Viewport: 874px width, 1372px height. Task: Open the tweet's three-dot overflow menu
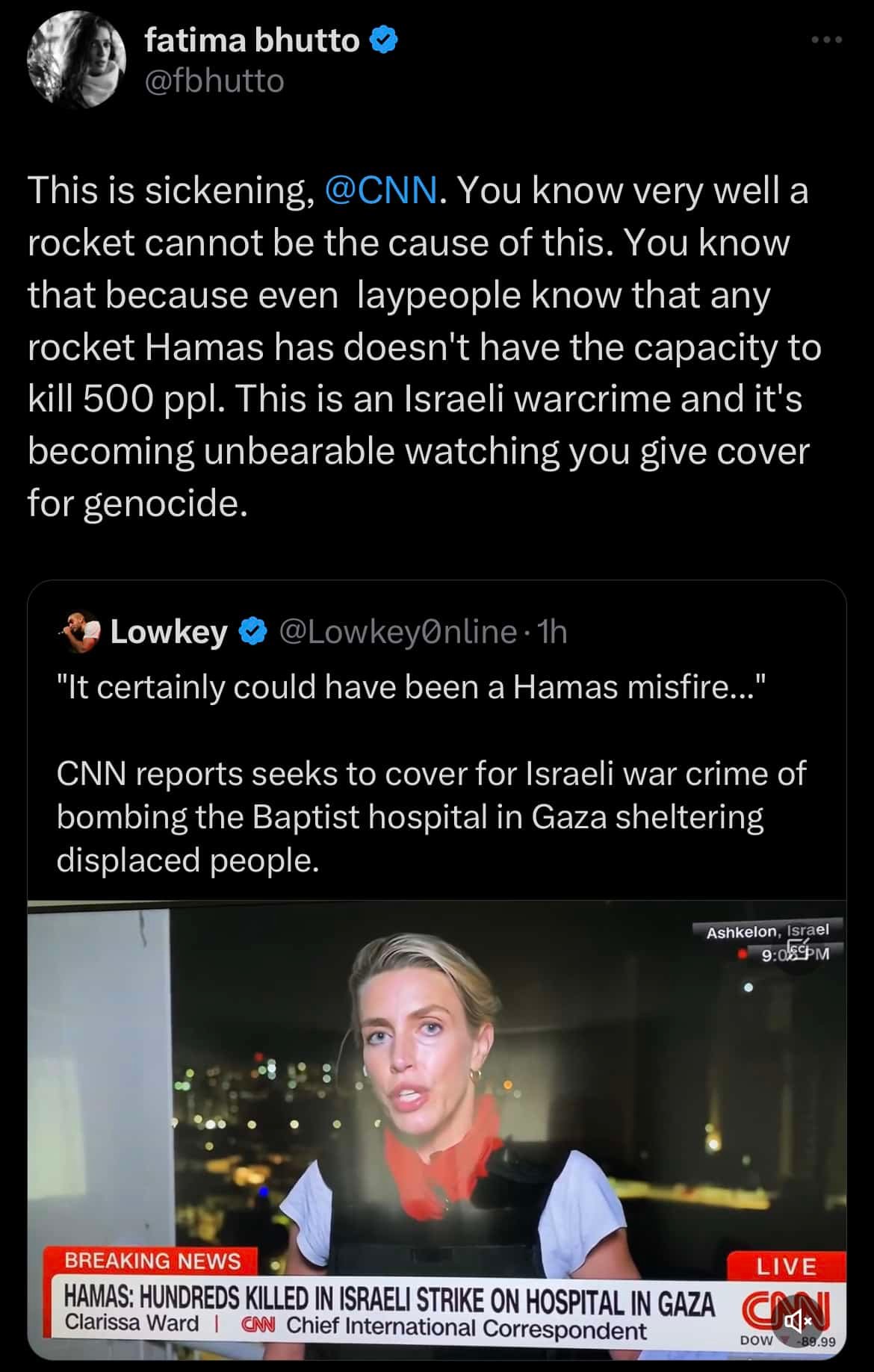tap(827, 40)
